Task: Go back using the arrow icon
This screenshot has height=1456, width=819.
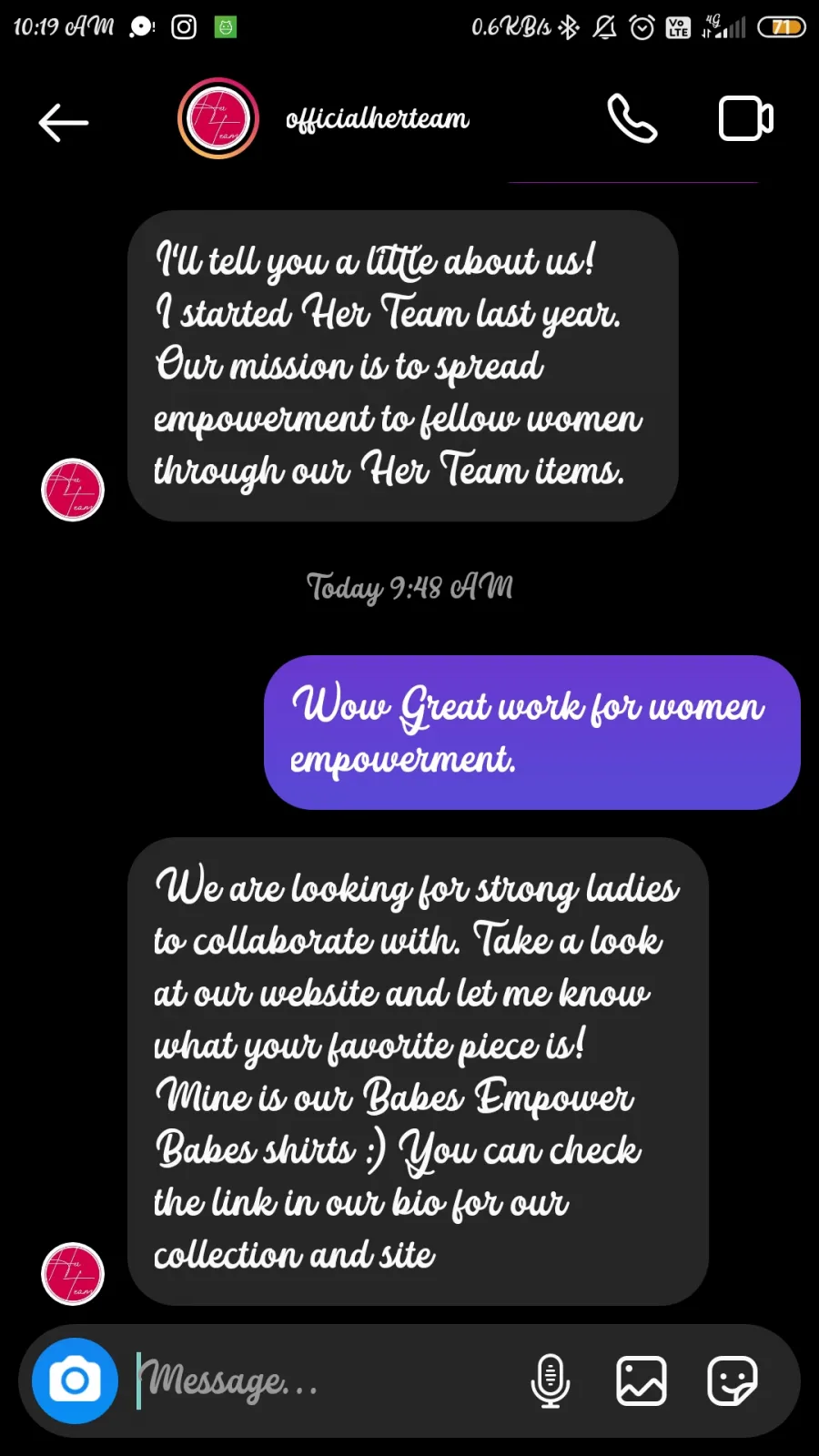Action: (x=64, y=122)
